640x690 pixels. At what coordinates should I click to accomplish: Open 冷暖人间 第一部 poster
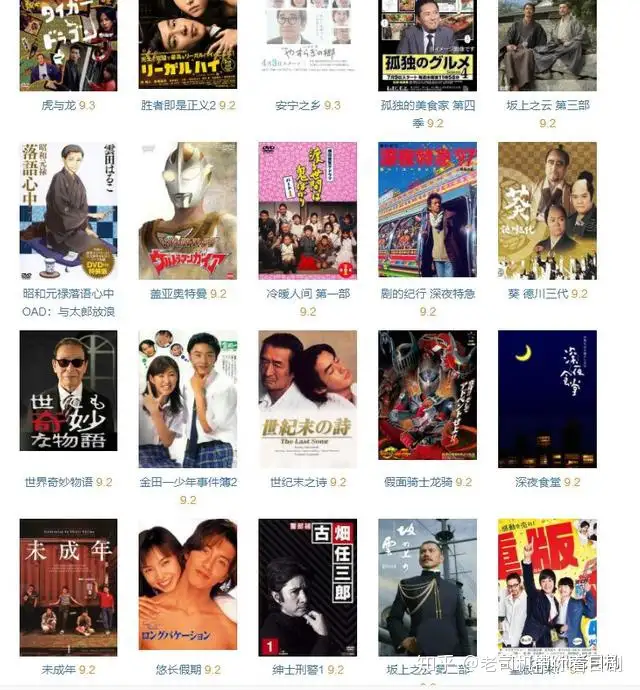coord(307,210)
